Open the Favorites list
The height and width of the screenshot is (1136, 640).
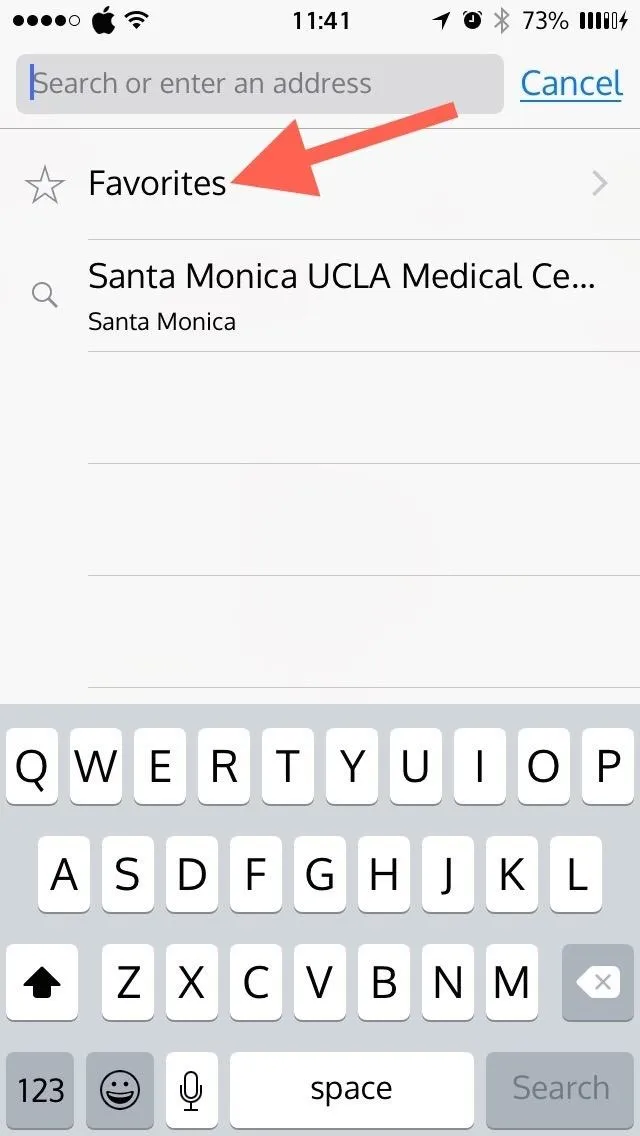(320, 184)
